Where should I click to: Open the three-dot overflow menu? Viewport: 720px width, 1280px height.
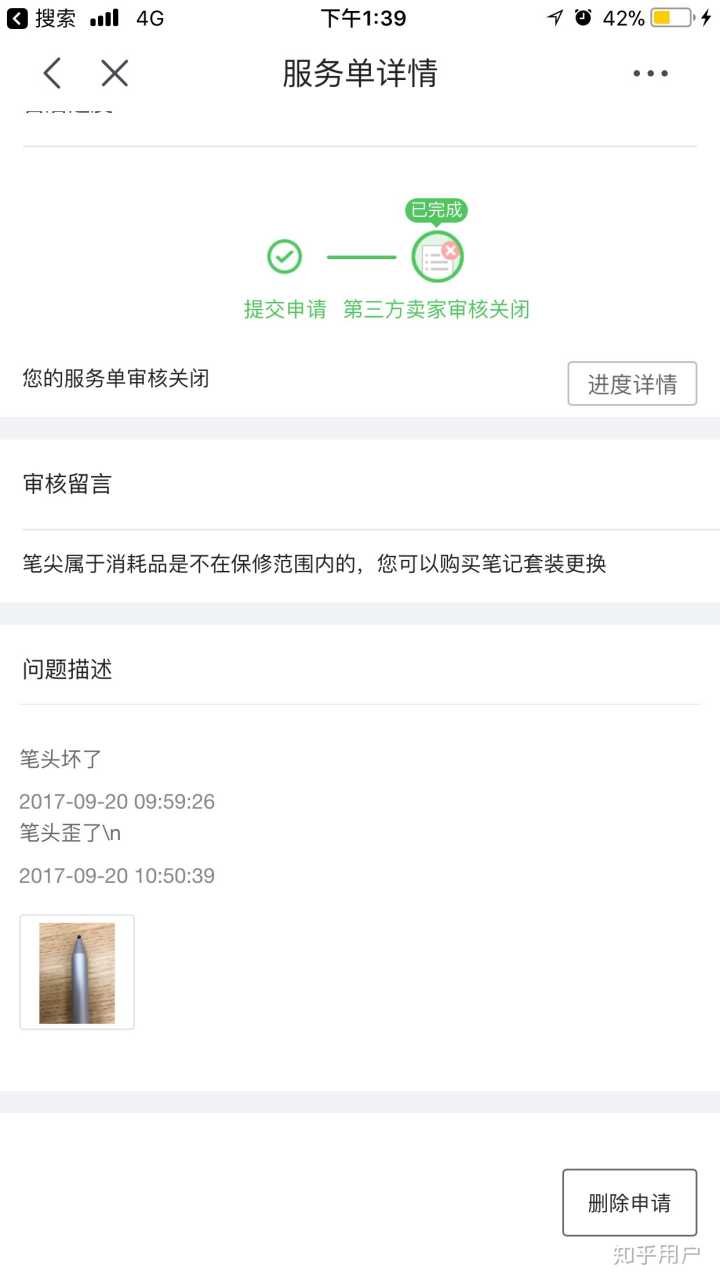coord(650,73)
